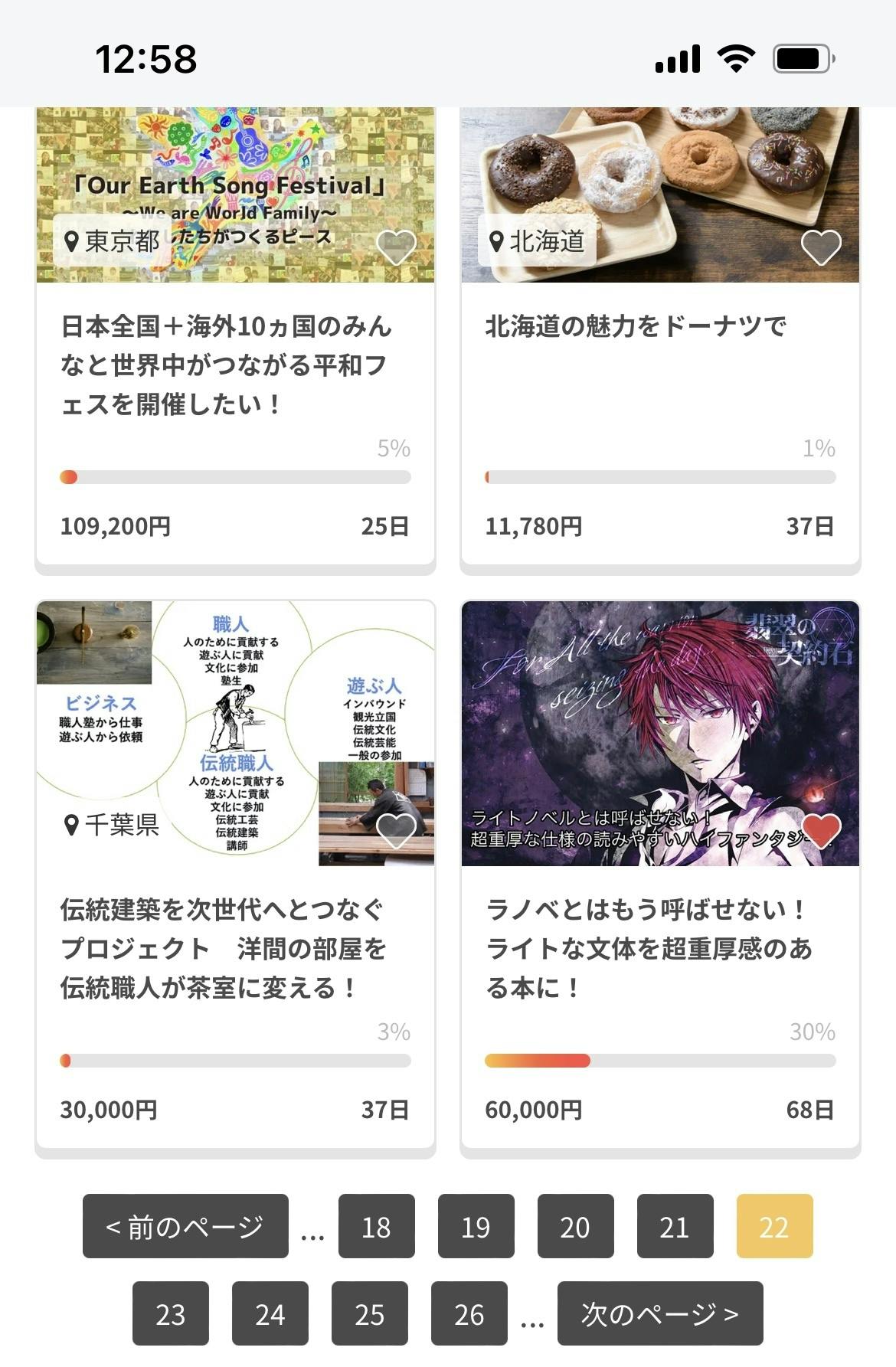Tap the heart on the 千葉県 project
Screen dimensions: 896x1367
click(x=396, y=830)
